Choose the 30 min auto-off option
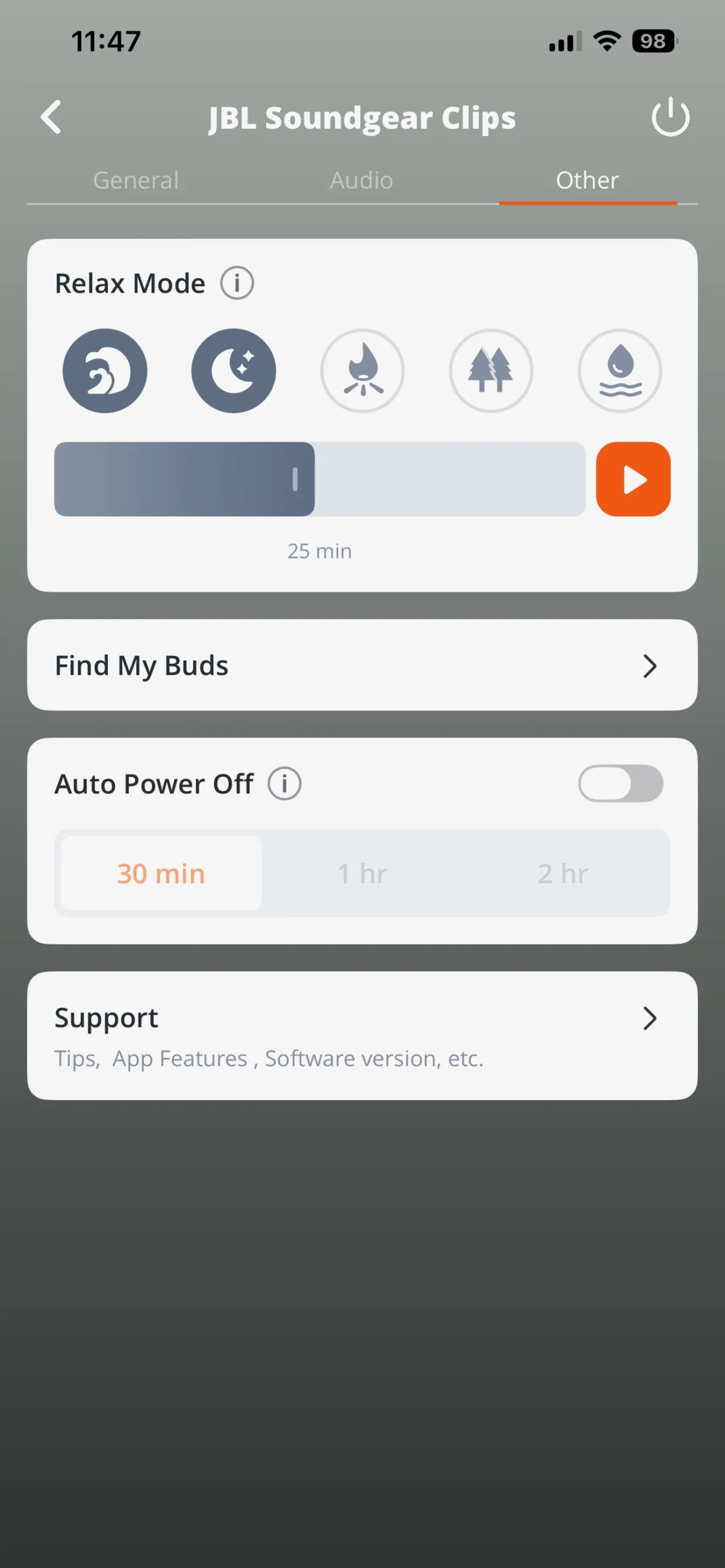This screenshot has height=1568, width=725. click(x=161, y=873)
